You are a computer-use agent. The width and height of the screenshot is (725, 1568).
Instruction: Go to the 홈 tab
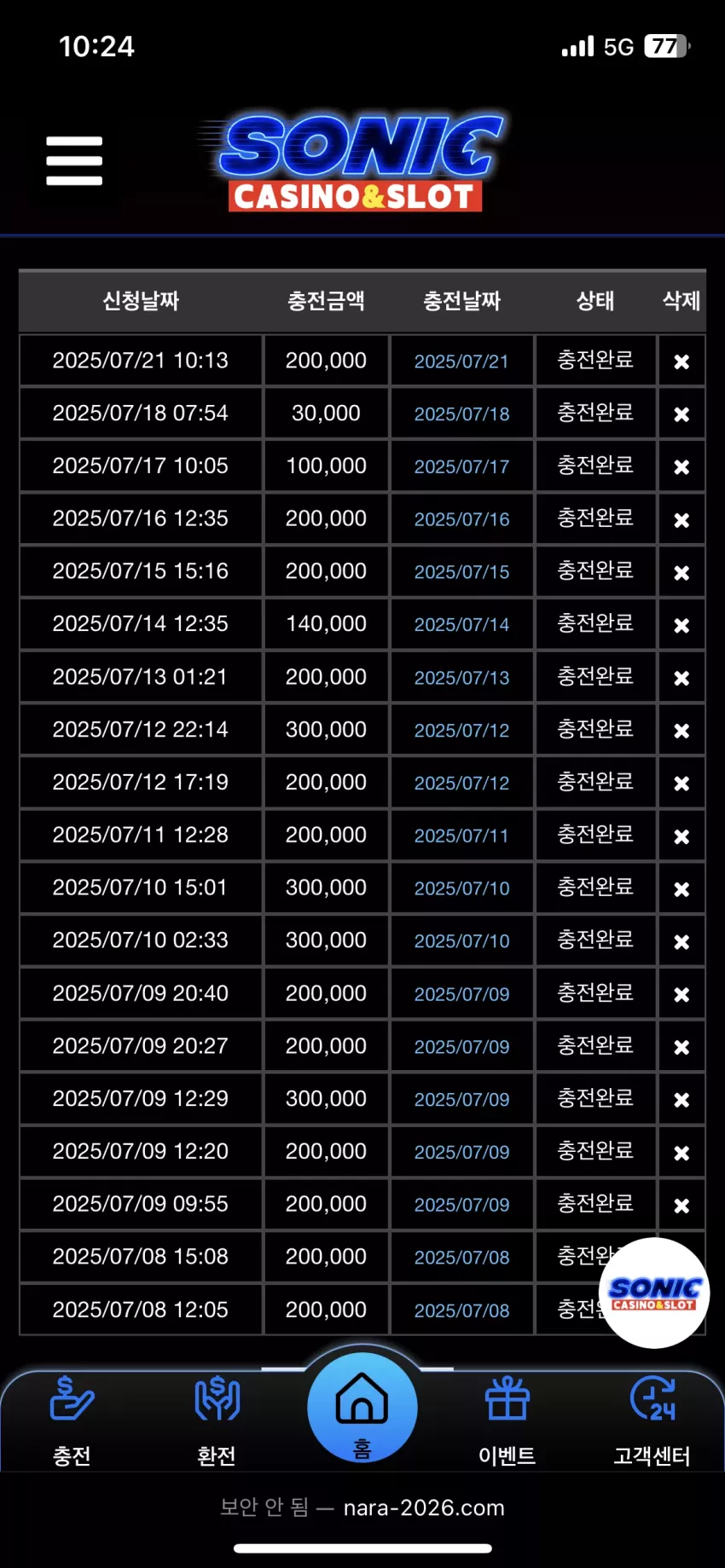point(362,1408)
